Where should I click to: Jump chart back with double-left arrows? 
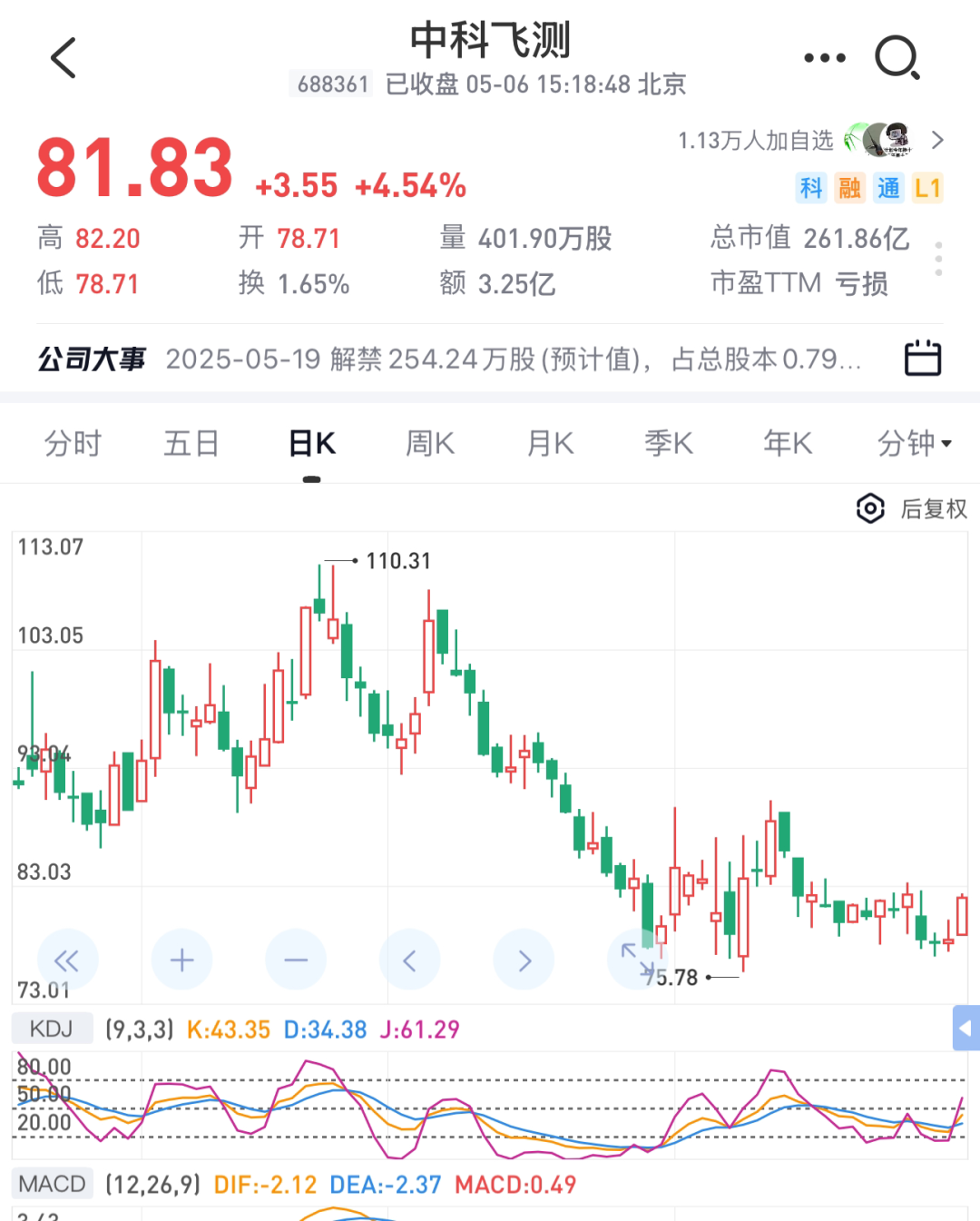(67, 960)
